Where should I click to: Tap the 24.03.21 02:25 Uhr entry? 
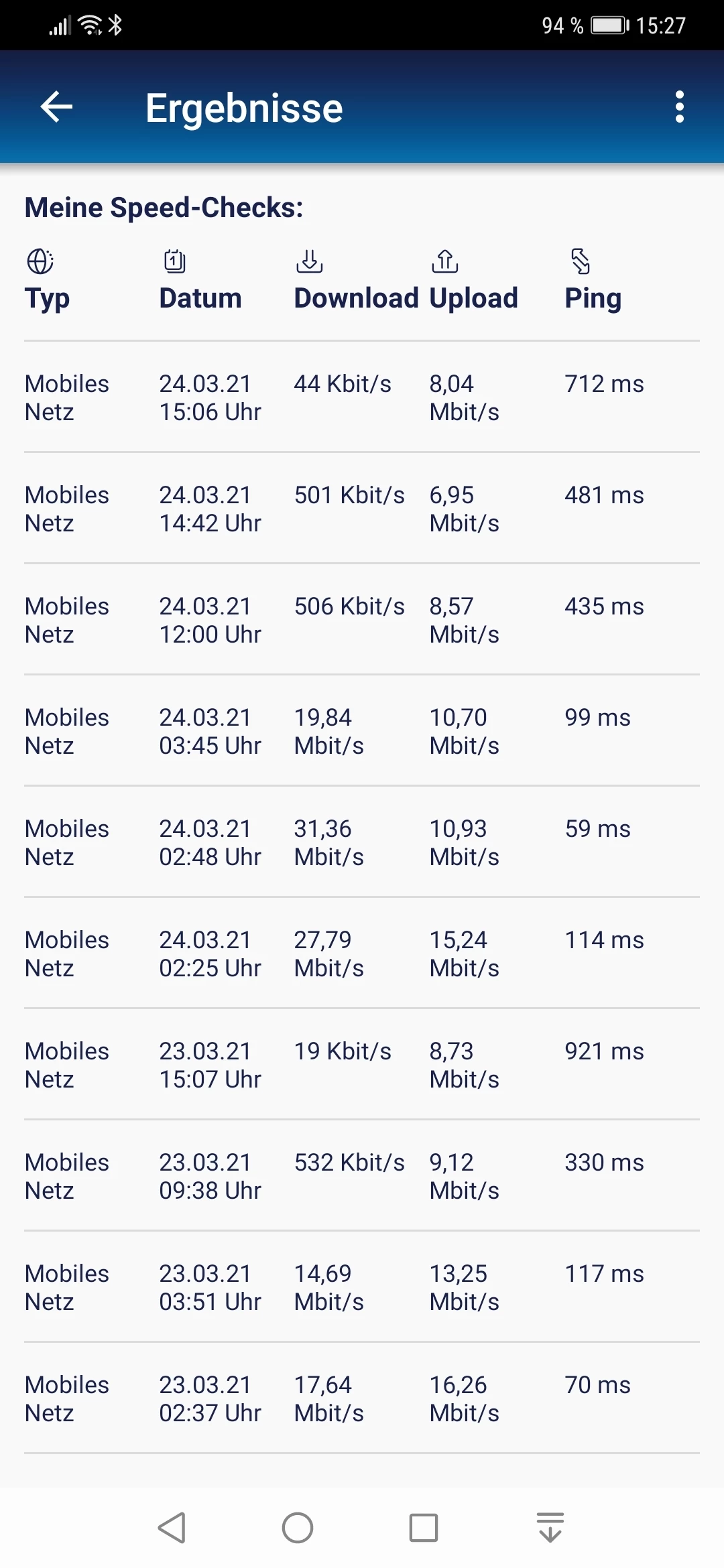click(362, 954)
